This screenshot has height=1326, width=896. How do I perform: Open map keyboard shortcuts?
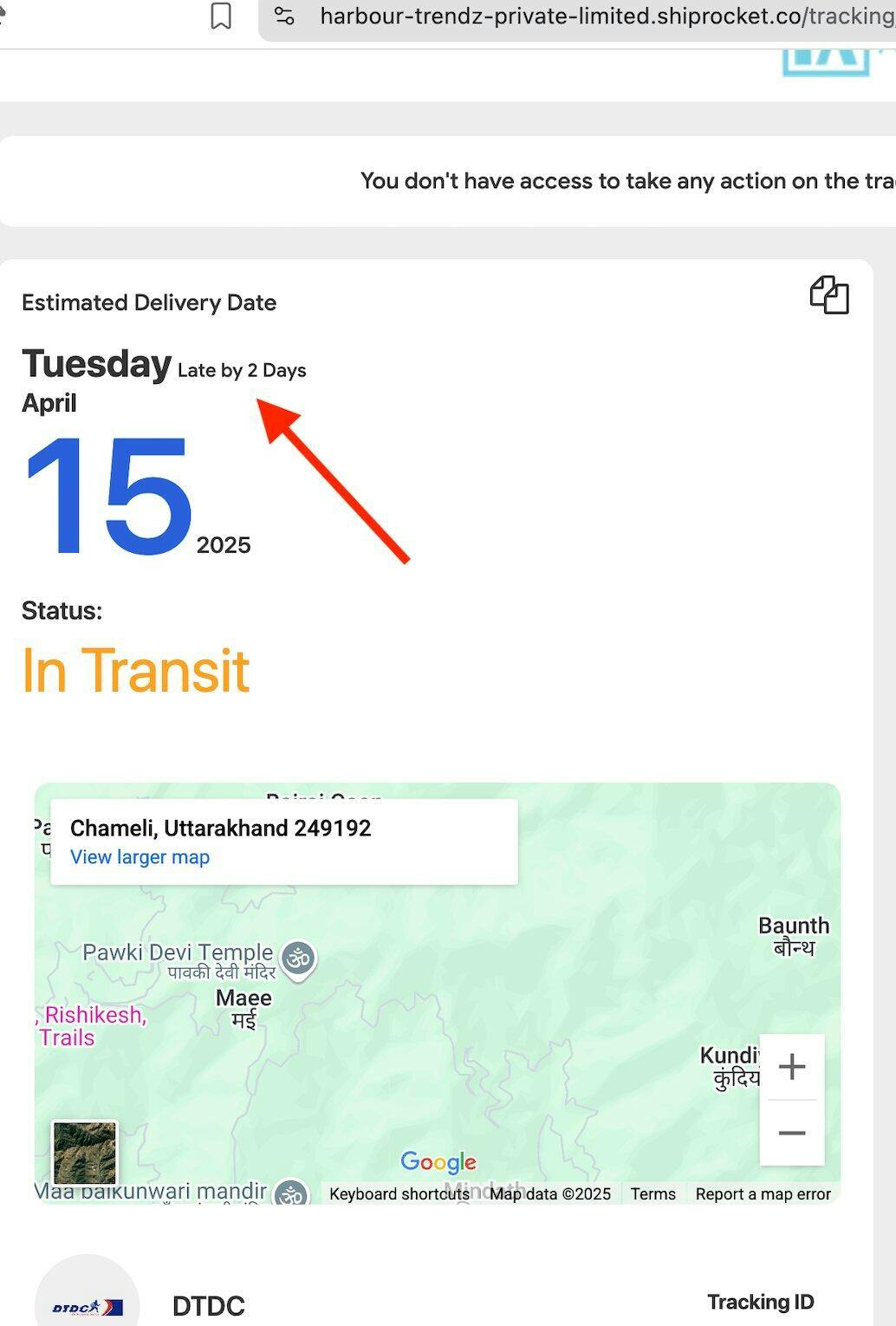pos(399,1194)
